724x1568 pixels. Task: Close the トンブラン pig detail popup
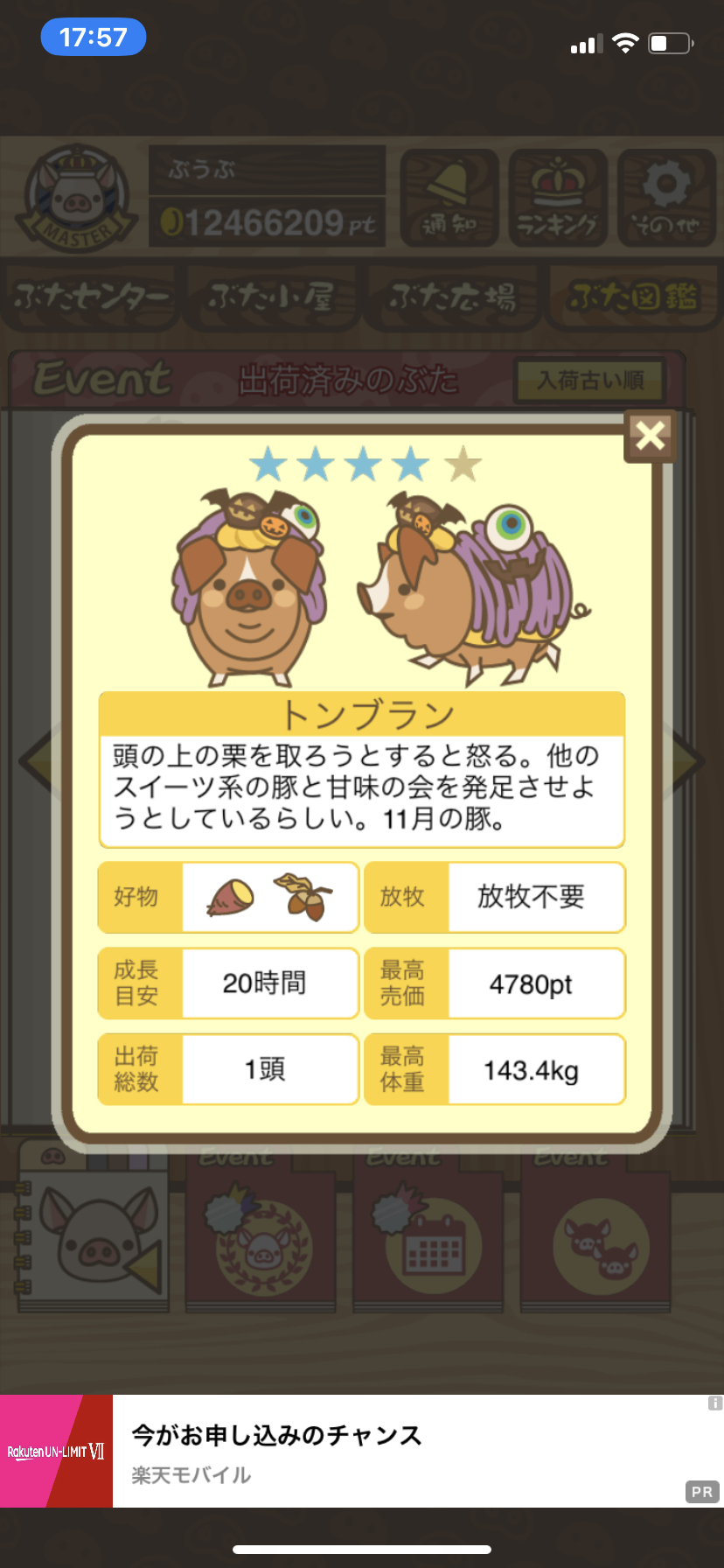coord(651,435)
